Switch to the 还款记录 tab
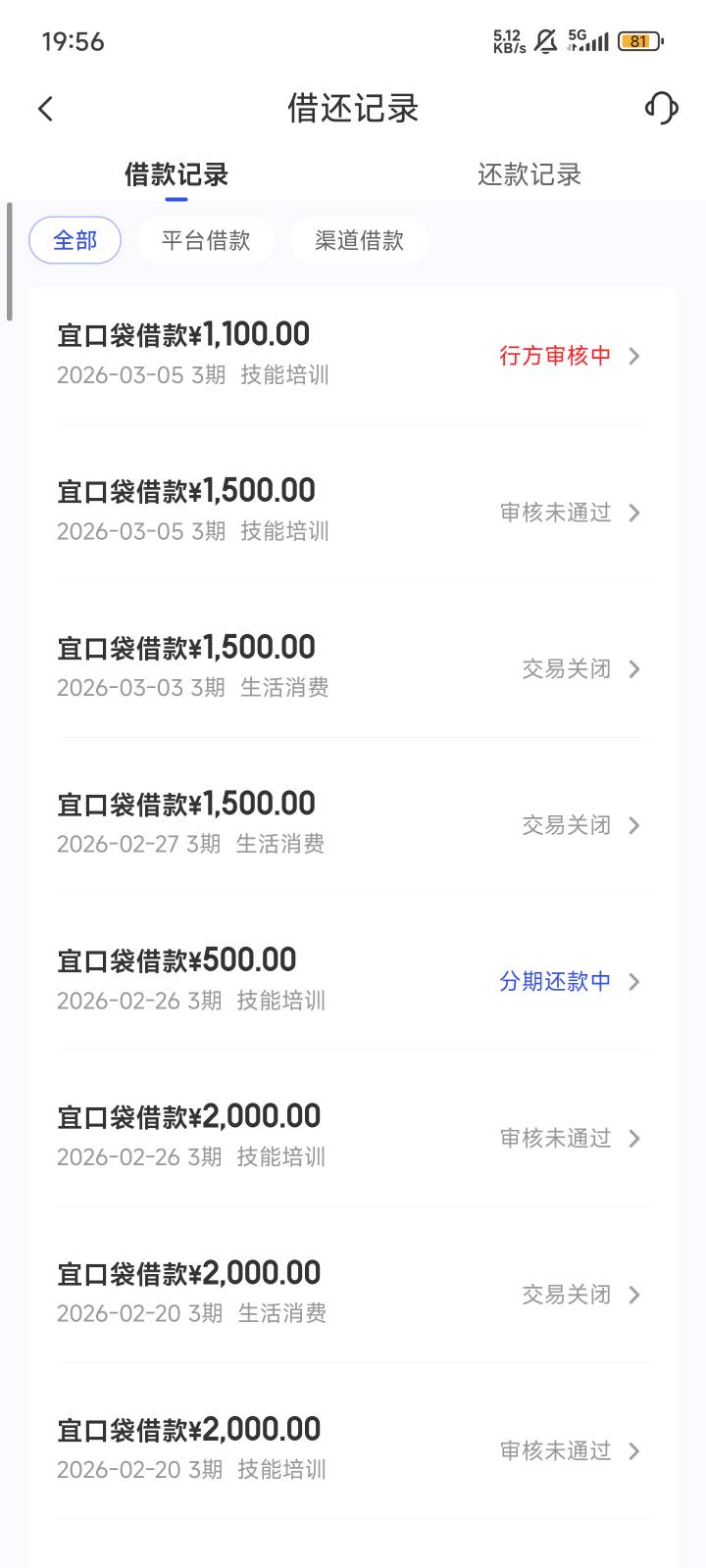Image resolution: width=706 pixels, height=1568 pixels. [x=529, y=174]
